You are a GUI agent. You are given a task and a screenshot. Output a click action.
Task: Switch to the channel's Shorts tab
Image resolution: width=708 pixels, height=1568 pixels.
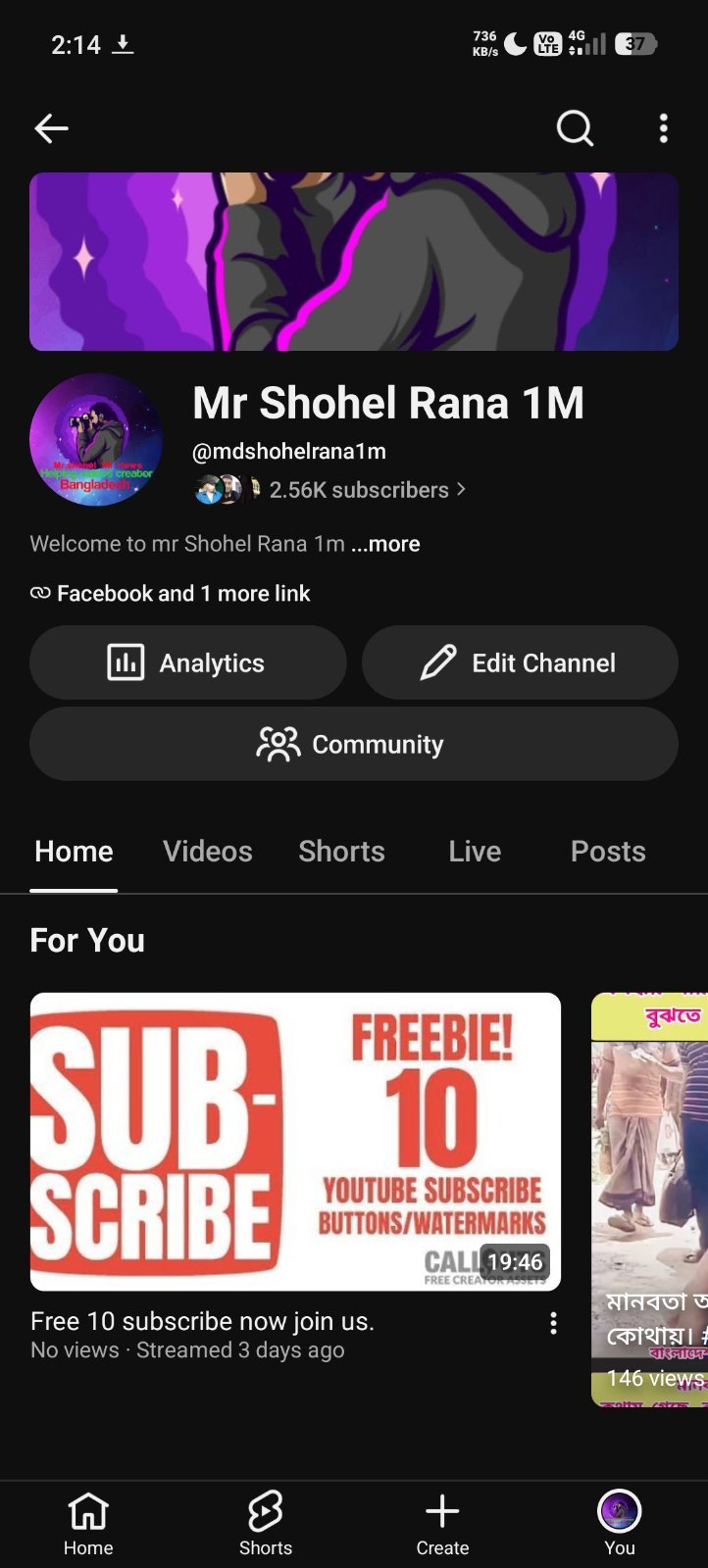coord(341,851)
